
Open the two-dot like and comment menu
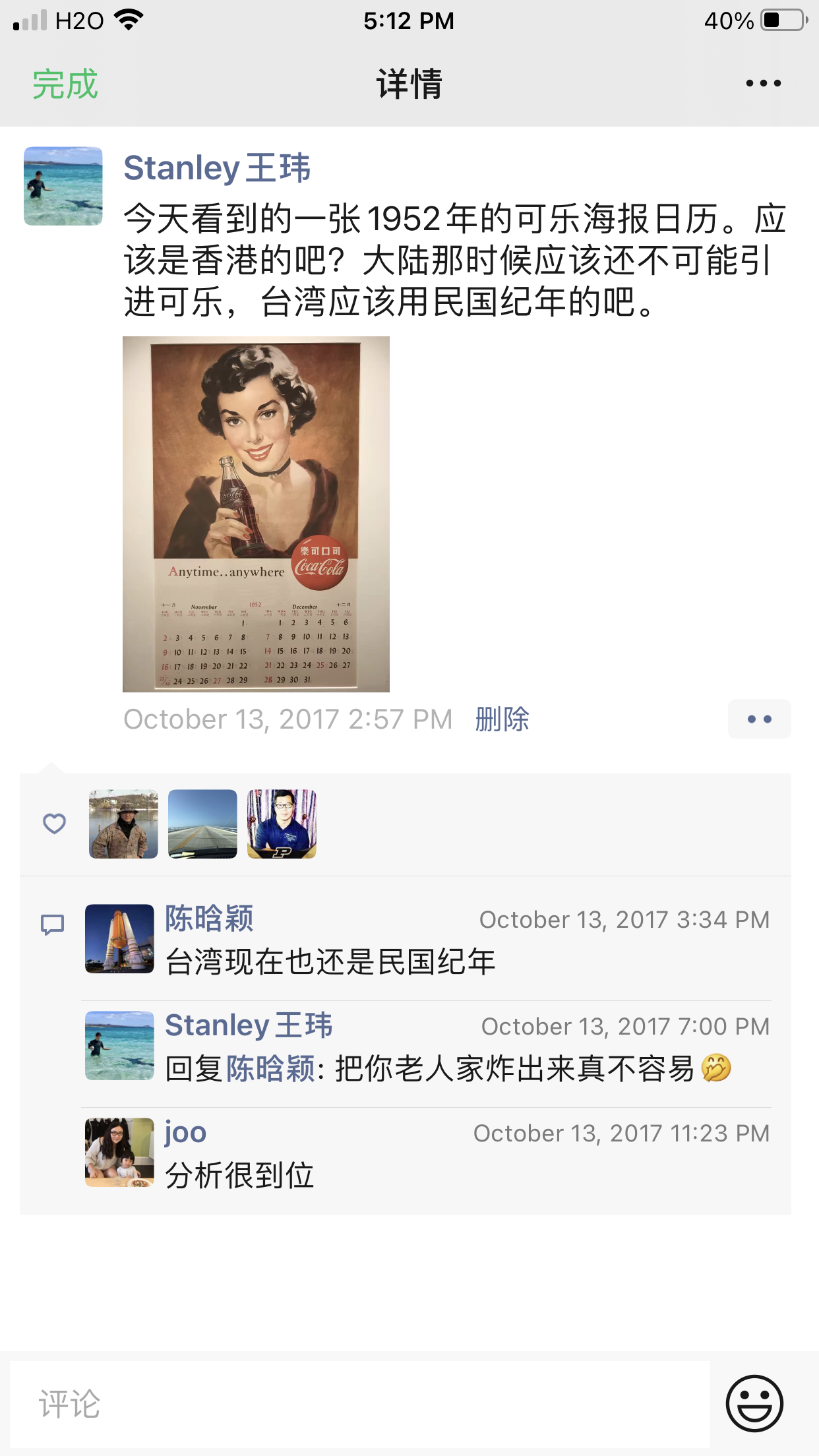tap(759, 719)
